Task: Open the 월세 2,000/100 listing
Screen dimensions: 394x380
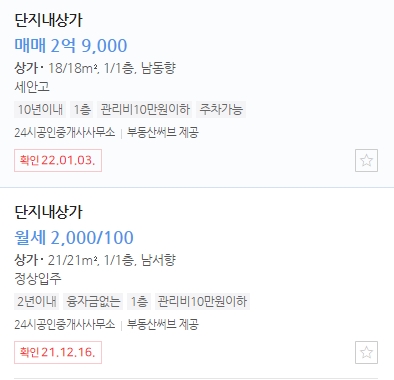Action: (74, 238)
